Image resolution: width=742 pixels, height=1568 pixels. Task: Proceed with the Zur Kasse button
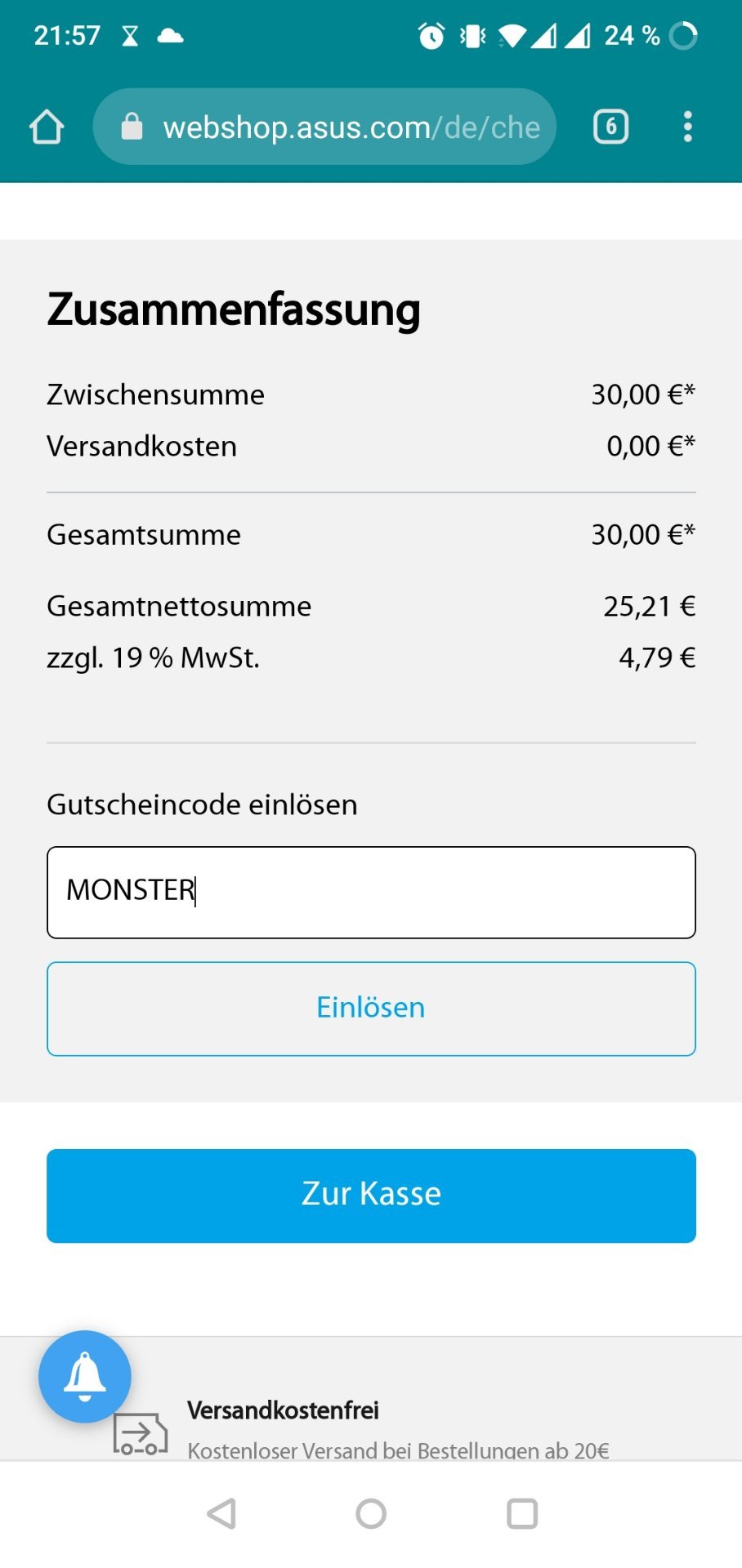click(x=371, y=1196)
